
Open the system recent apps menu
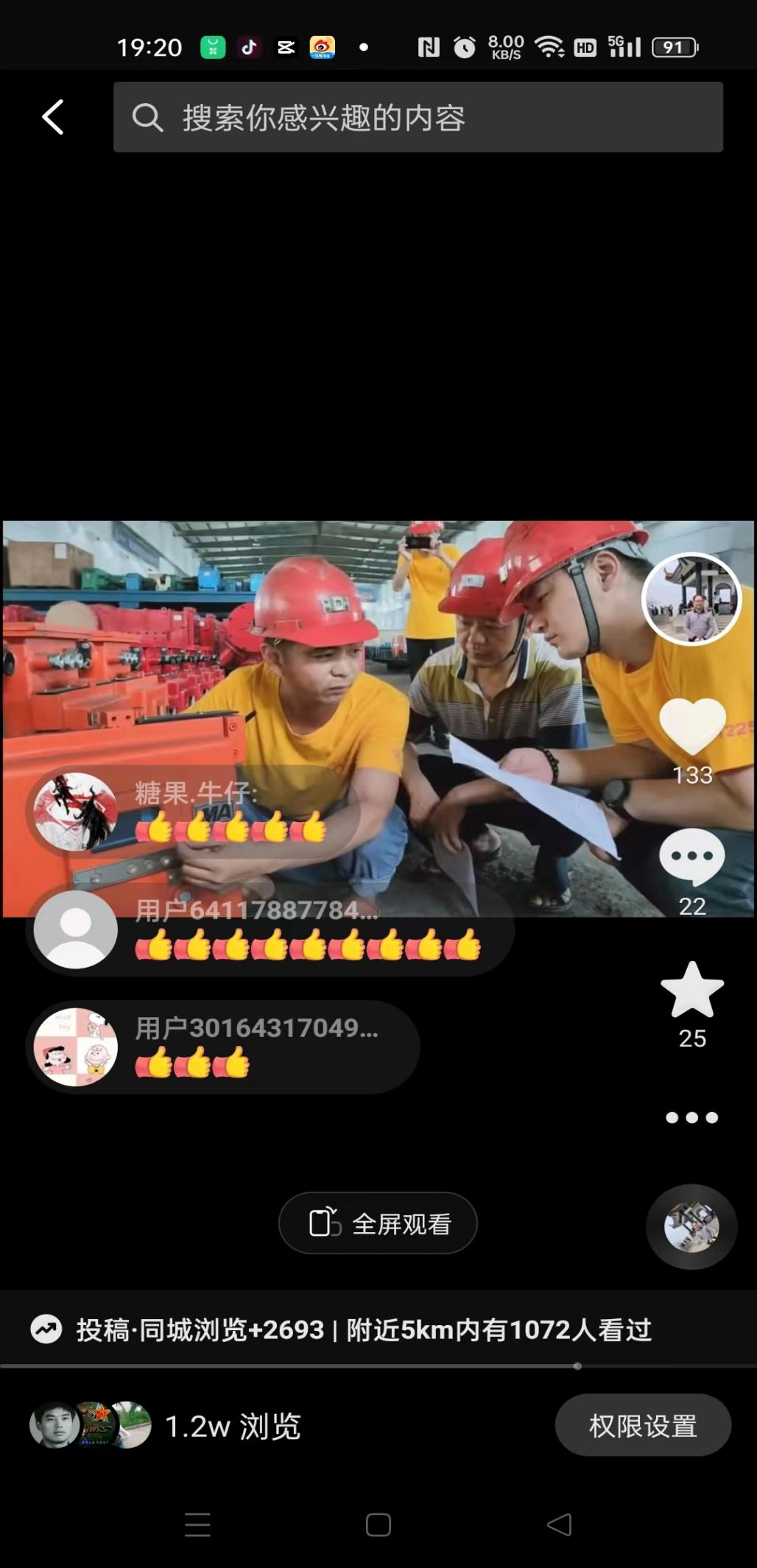tap(197, 1525)
